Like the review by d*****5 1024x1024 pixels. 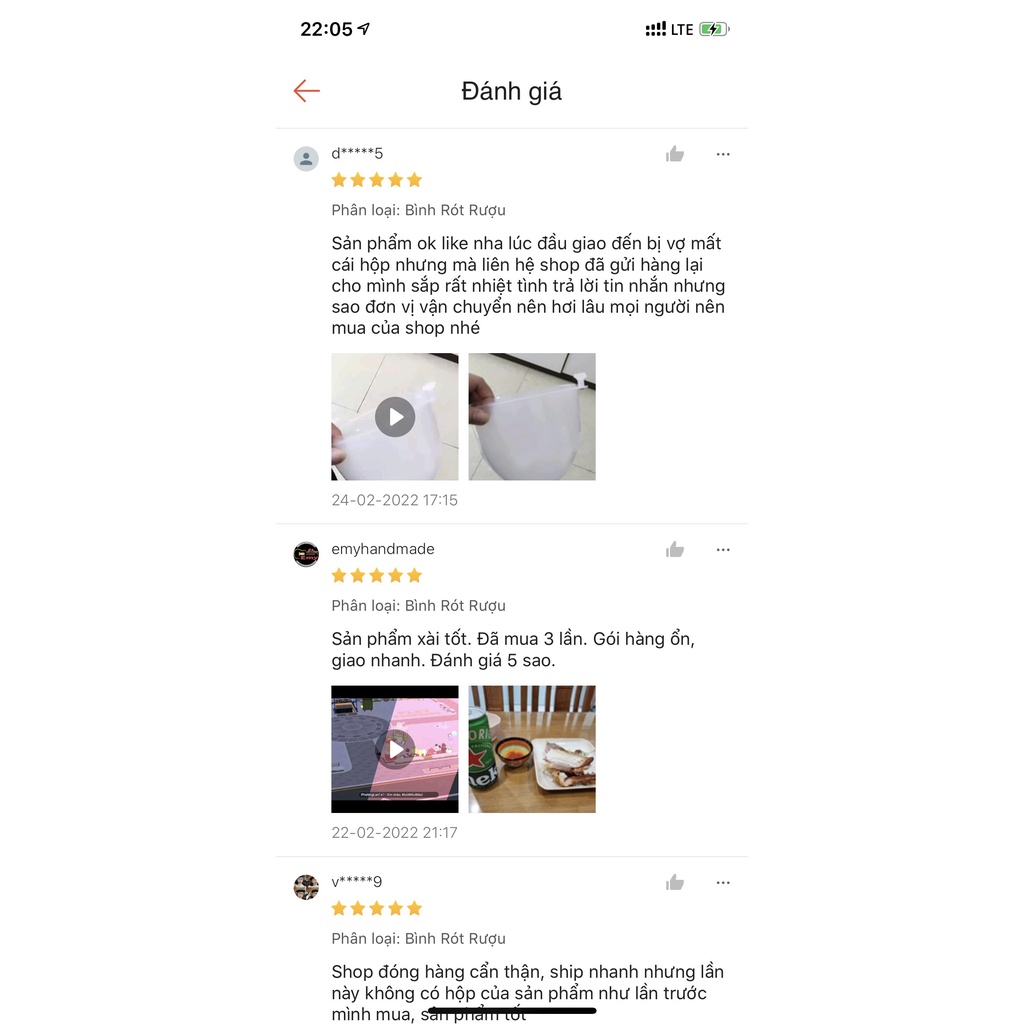click(675, 154)
